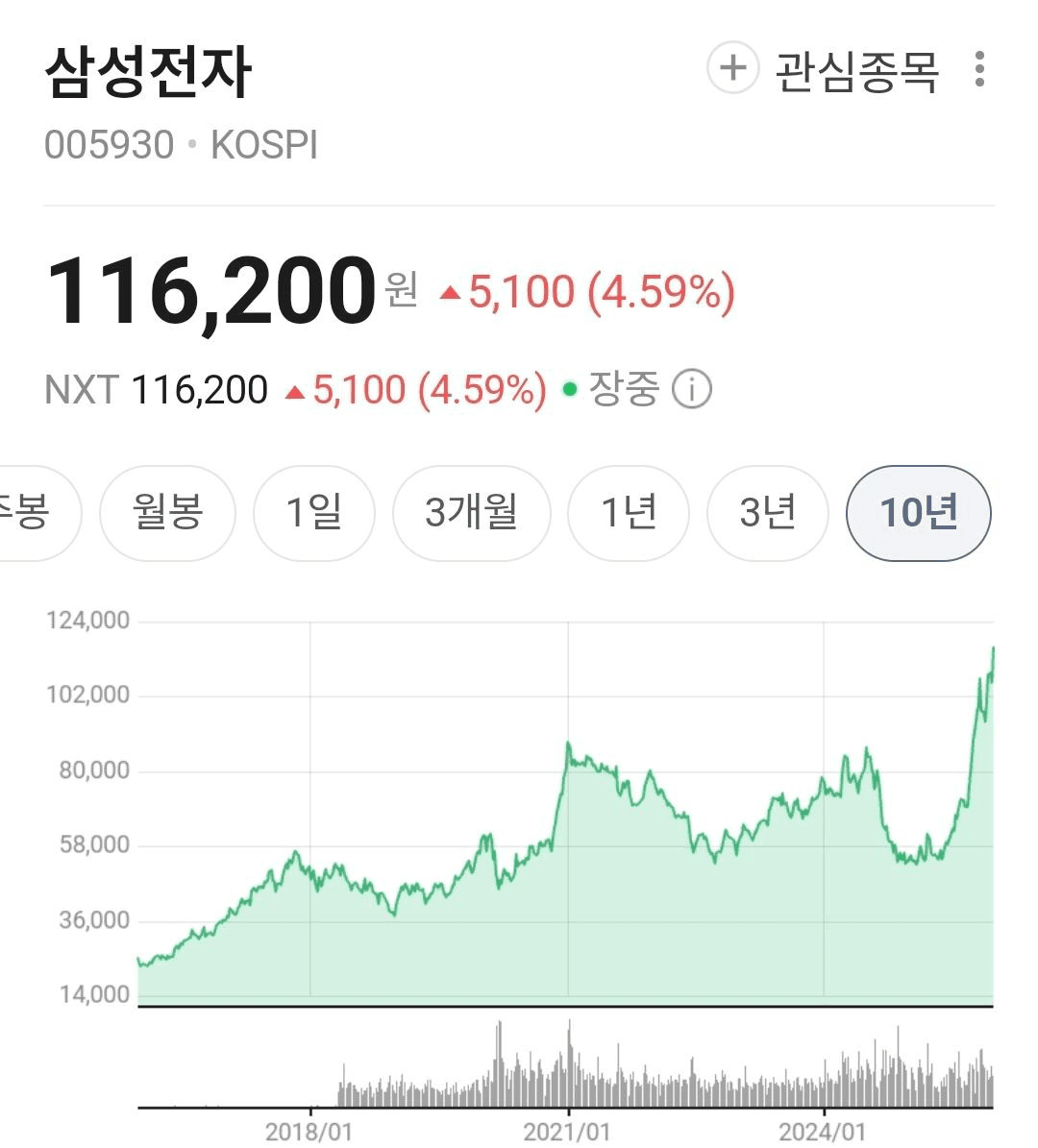Show the 3년 chart range
This screenshot has height=1148, width=1038.
tap(767, 512)
